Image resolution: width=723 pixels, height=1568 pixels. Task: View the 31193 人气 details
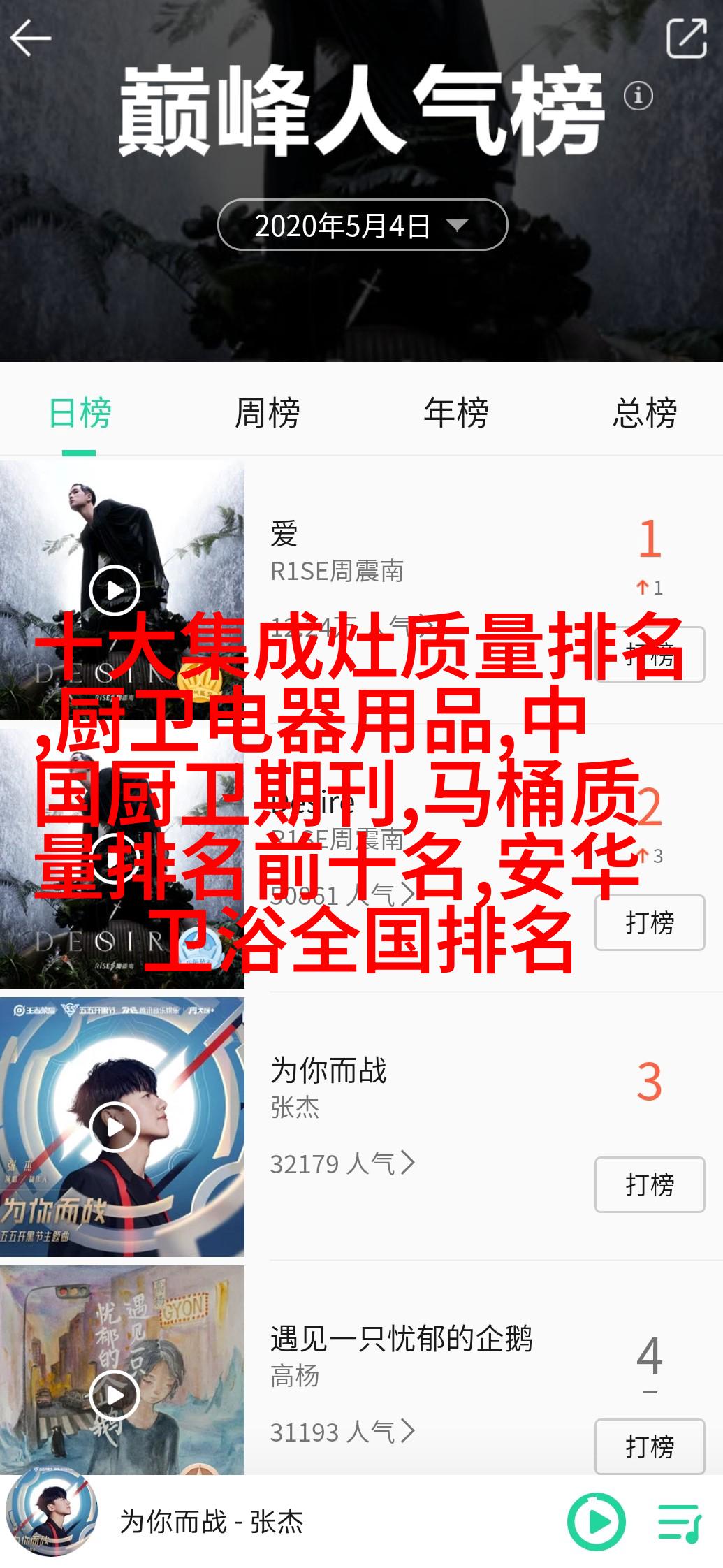342,1432
